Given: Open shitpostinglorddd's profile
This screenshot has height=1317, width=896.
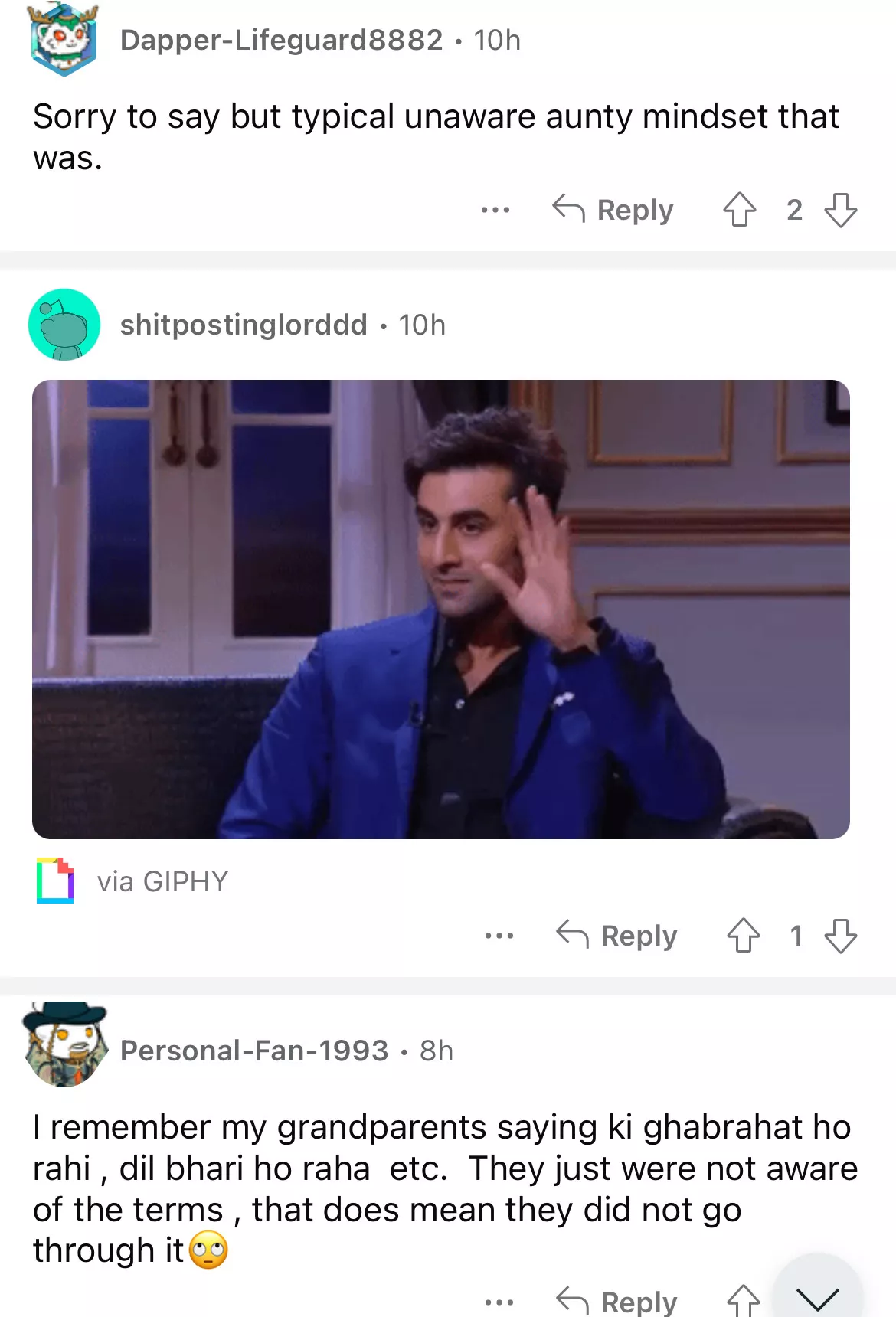Looking at the screenshot, I should click(244, 325).
